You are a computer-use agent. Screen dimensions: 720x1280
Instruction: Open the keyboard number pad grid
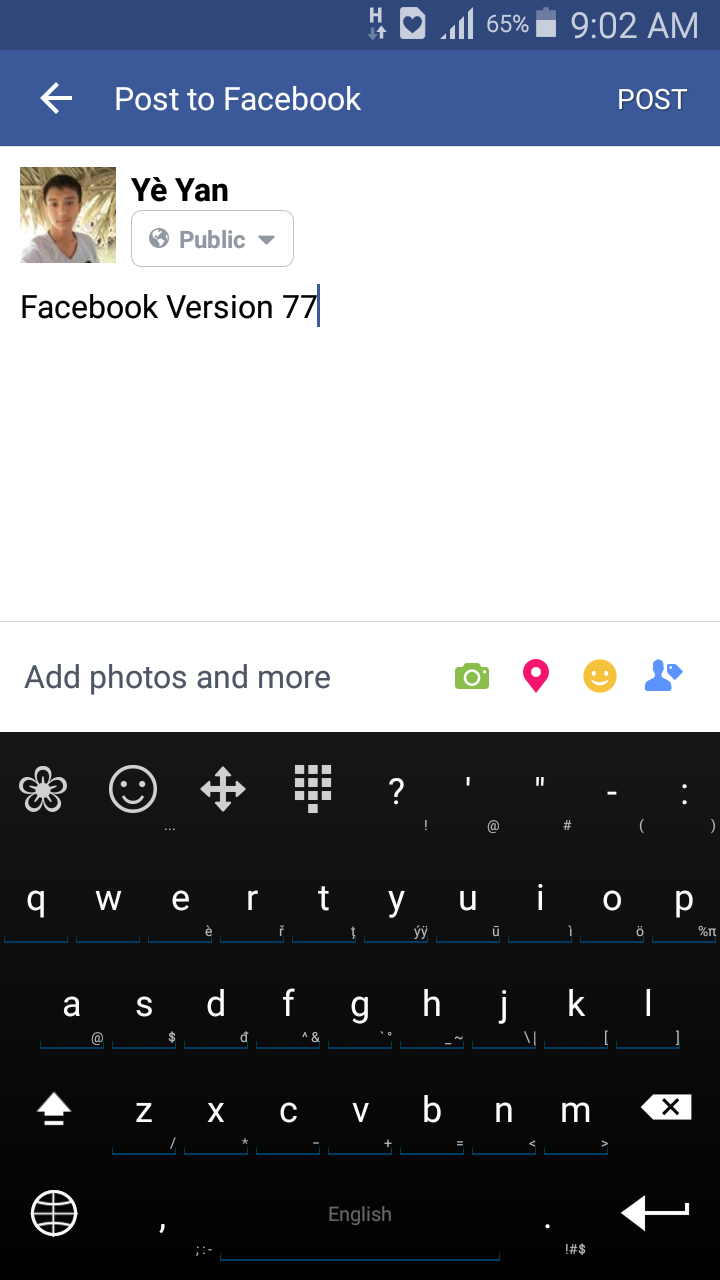[x=313, y=789]
